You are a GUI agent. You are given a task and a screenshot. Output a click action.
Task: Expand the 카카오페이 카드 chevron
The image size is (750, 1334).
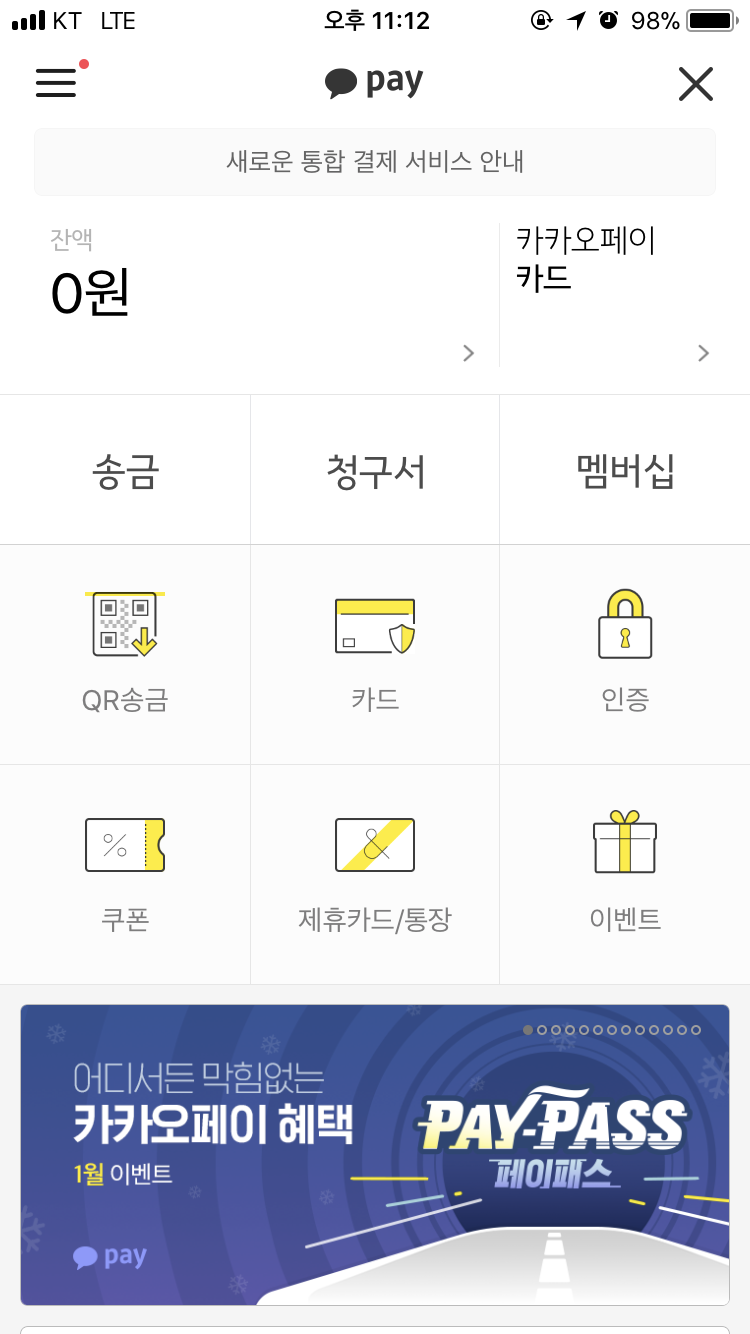pyautogui.click(x=703, y=353)
